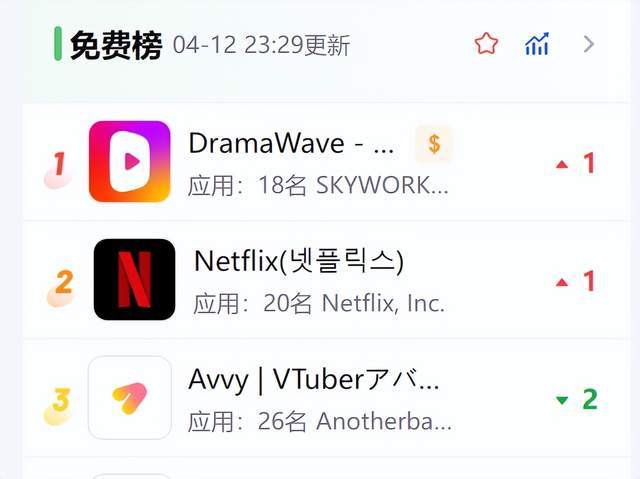Open the DramaWave app entry
The image size is (640, 479).
tap(326, 162)
